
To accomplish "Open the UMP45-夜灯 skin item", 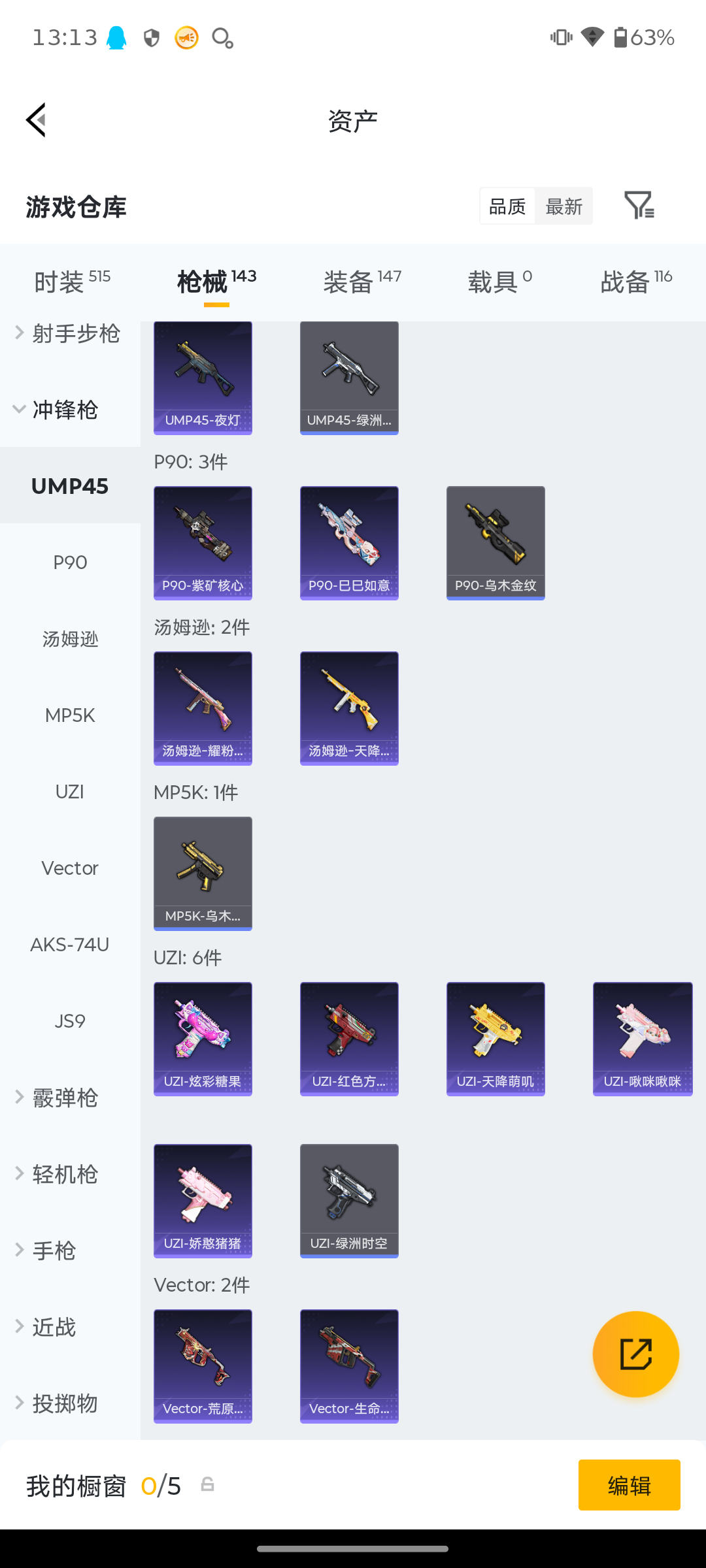I will tap(203, 378).
